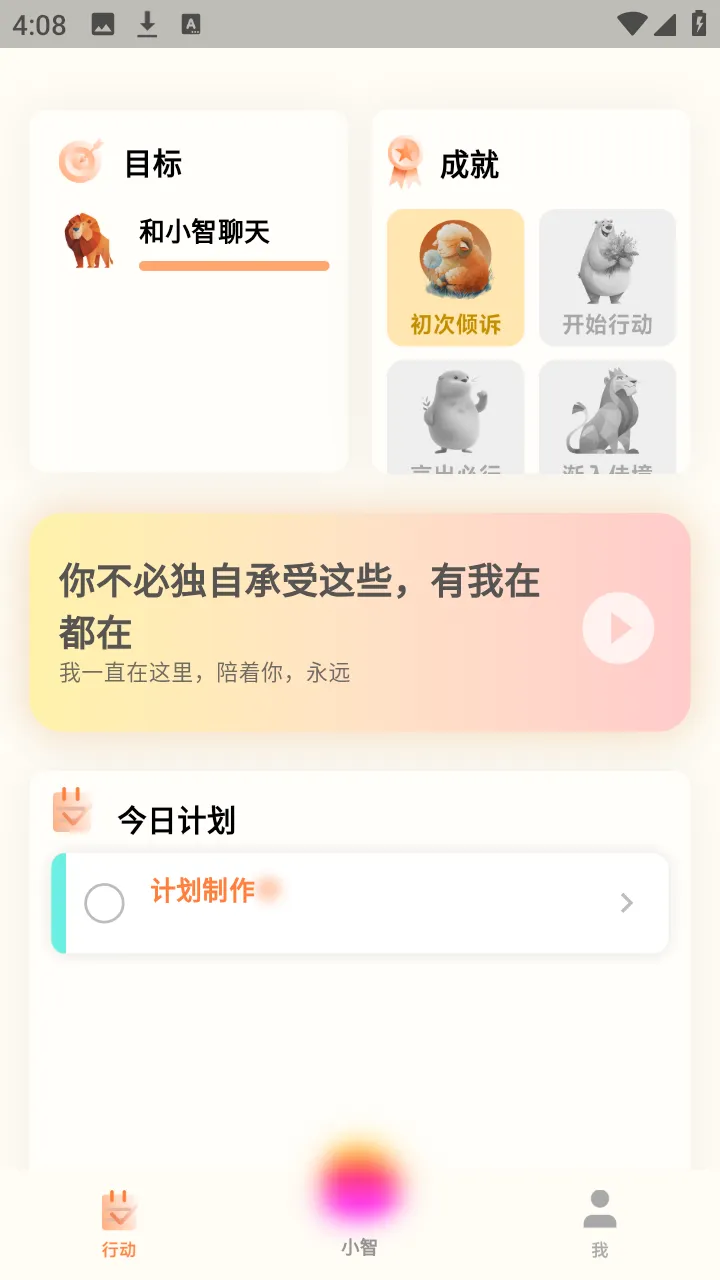Open details arrow on today's plan card
Viewport: 720px width, 1280px height.
pyautogui.click(x=627, y=903)
